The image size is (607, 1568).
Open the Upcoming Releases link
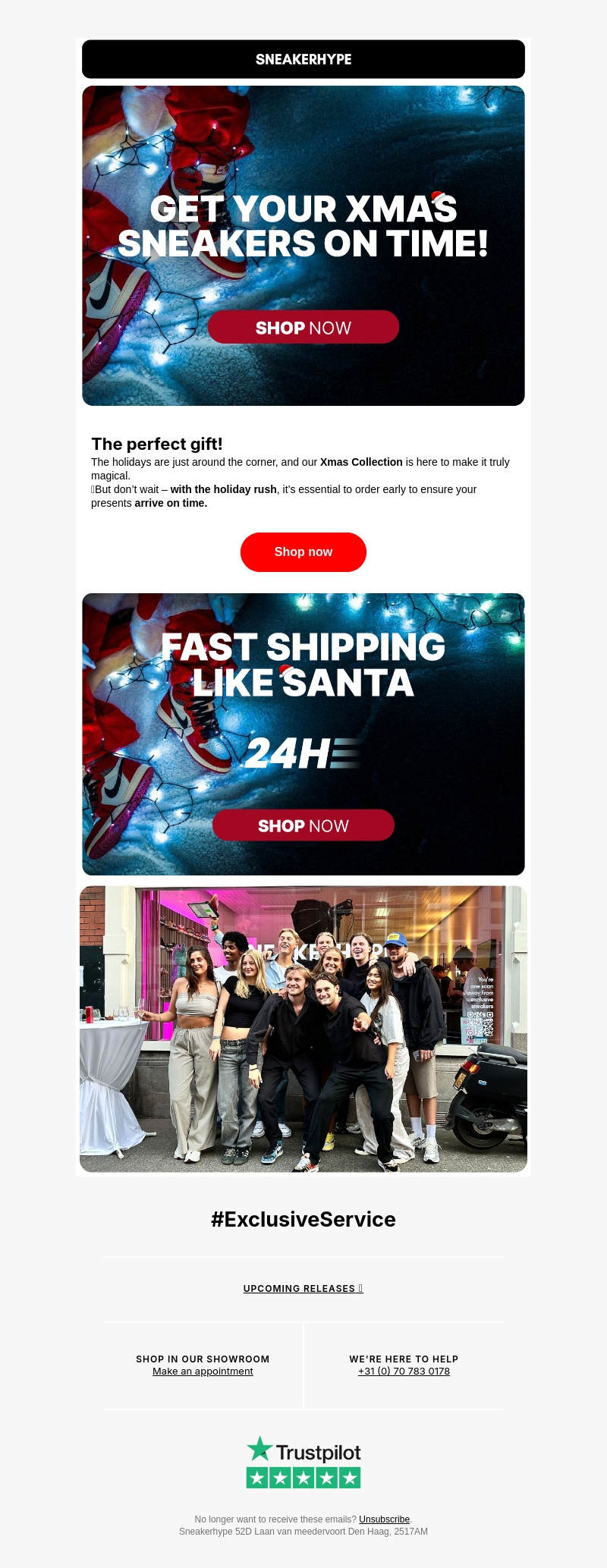(x=303, y=1288)
